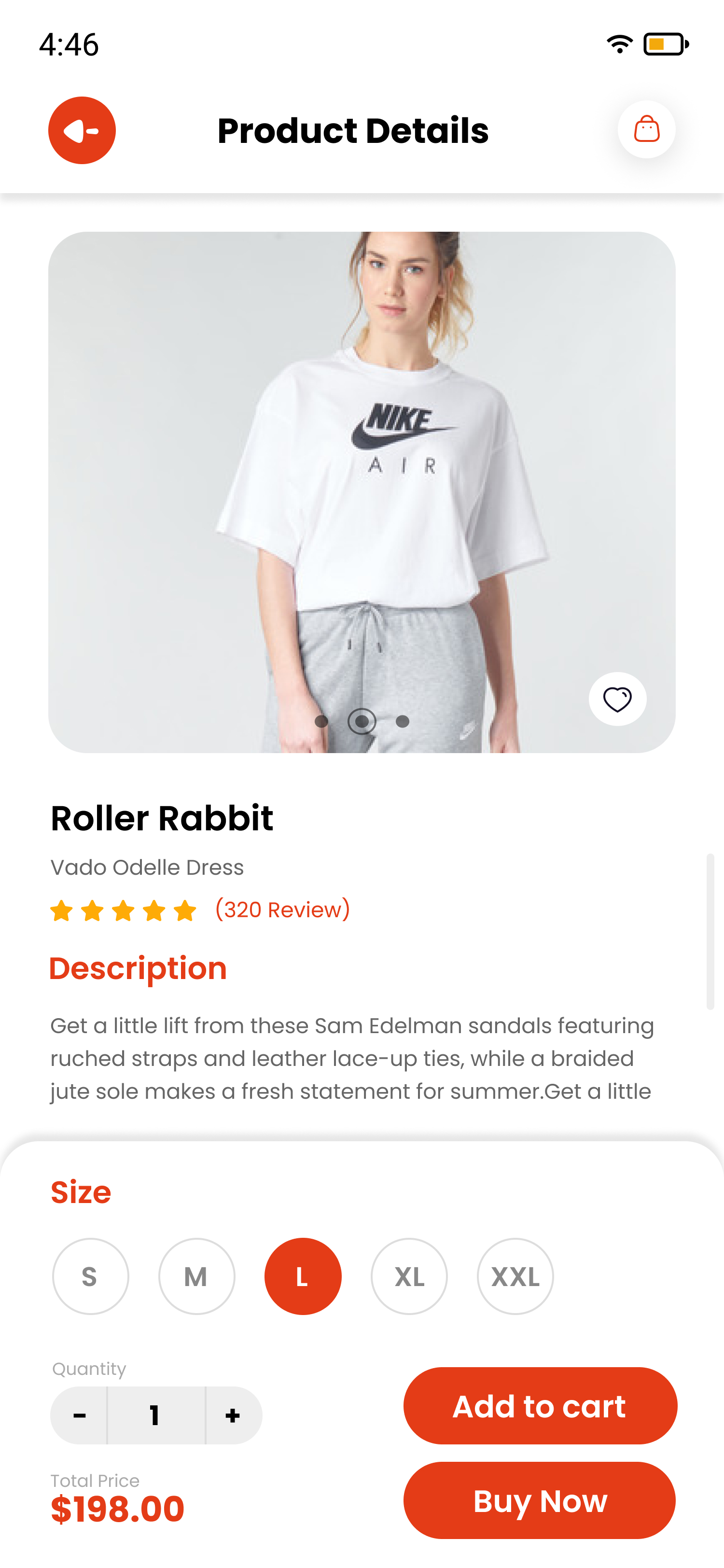
Task: Tap Add to cart
Action: coord(540,1406)
